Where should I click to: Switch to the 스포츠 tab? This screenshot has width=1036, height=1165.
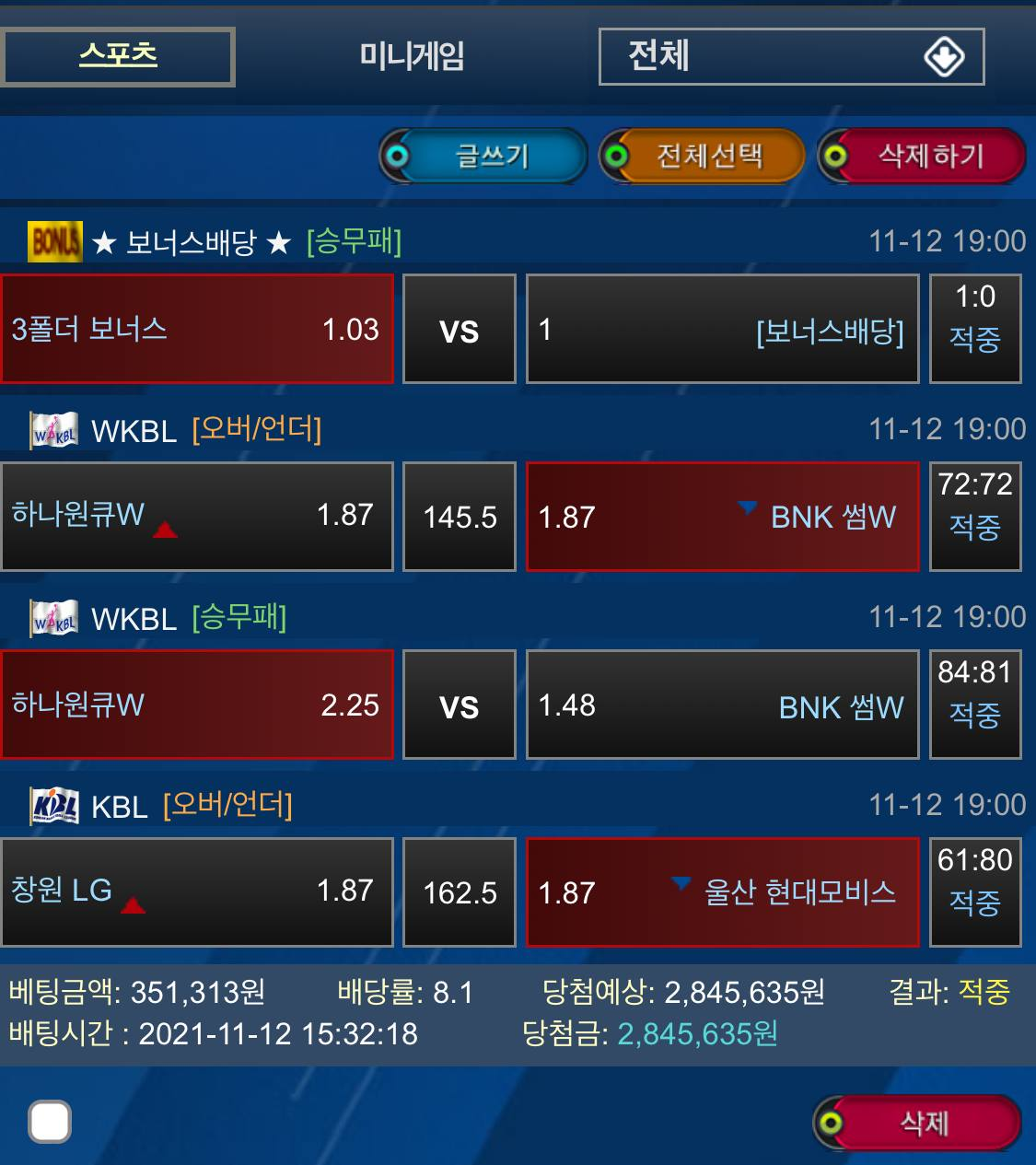118,56
